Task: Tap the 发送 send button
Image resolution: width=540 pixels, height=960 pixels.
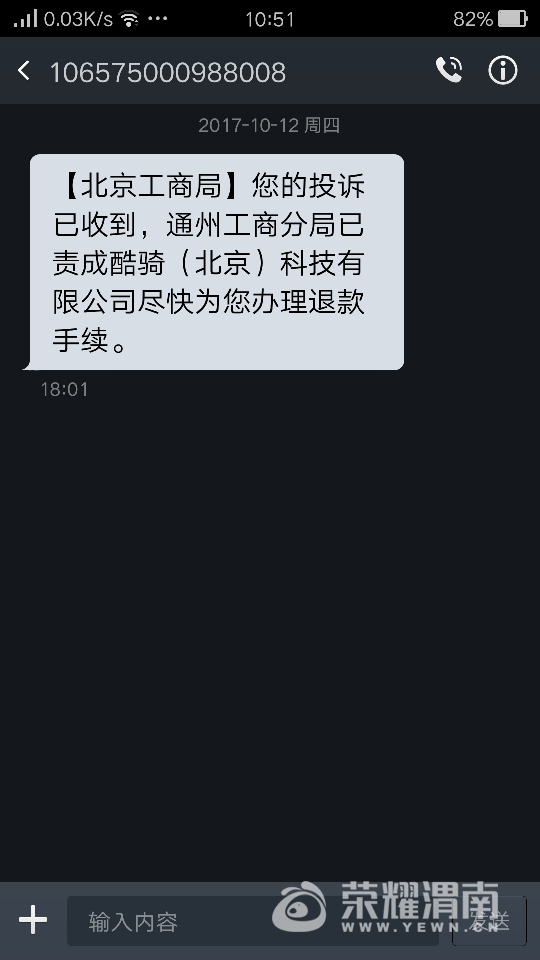Action: (x=489, y=921)
